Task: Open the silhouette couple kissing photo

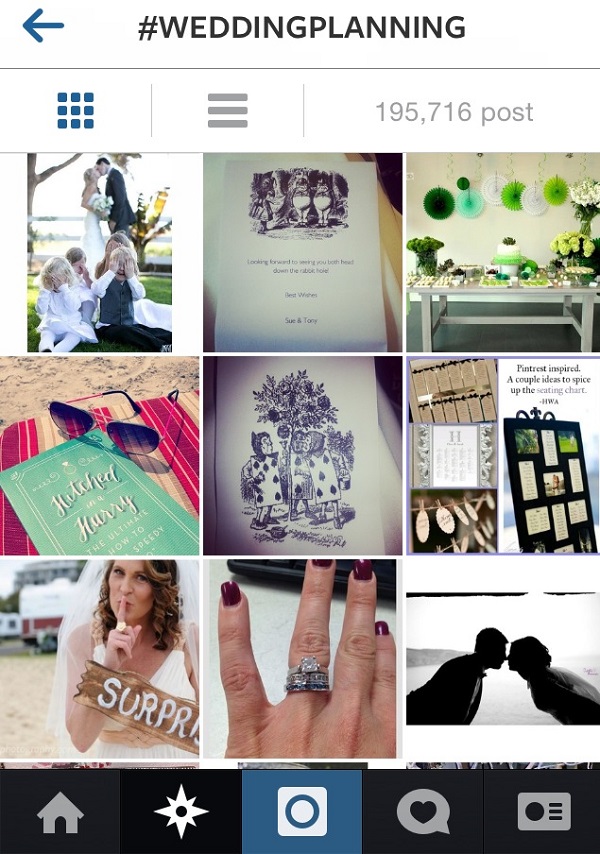Action: (502, 658)
